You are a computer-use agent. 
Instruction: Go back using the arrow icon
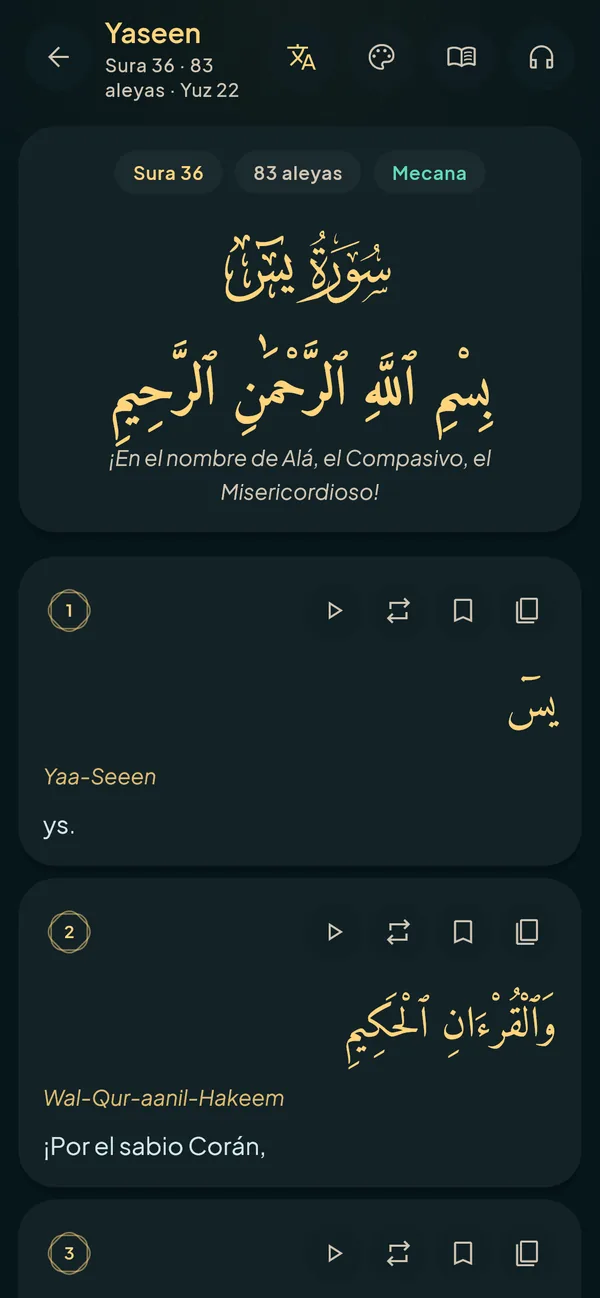click(59, 57)
